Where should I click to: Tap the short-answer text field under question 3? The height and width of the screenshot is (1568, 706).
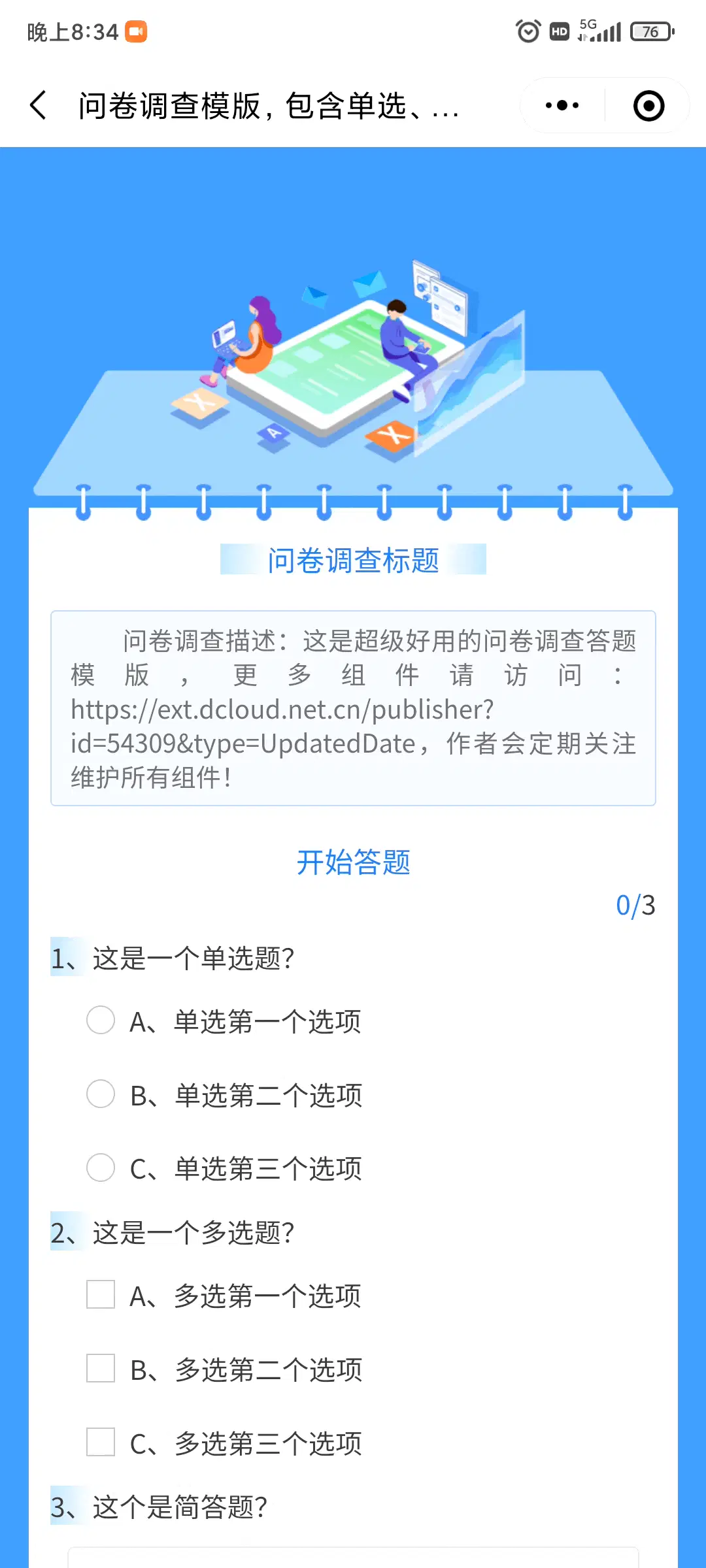353,1558
